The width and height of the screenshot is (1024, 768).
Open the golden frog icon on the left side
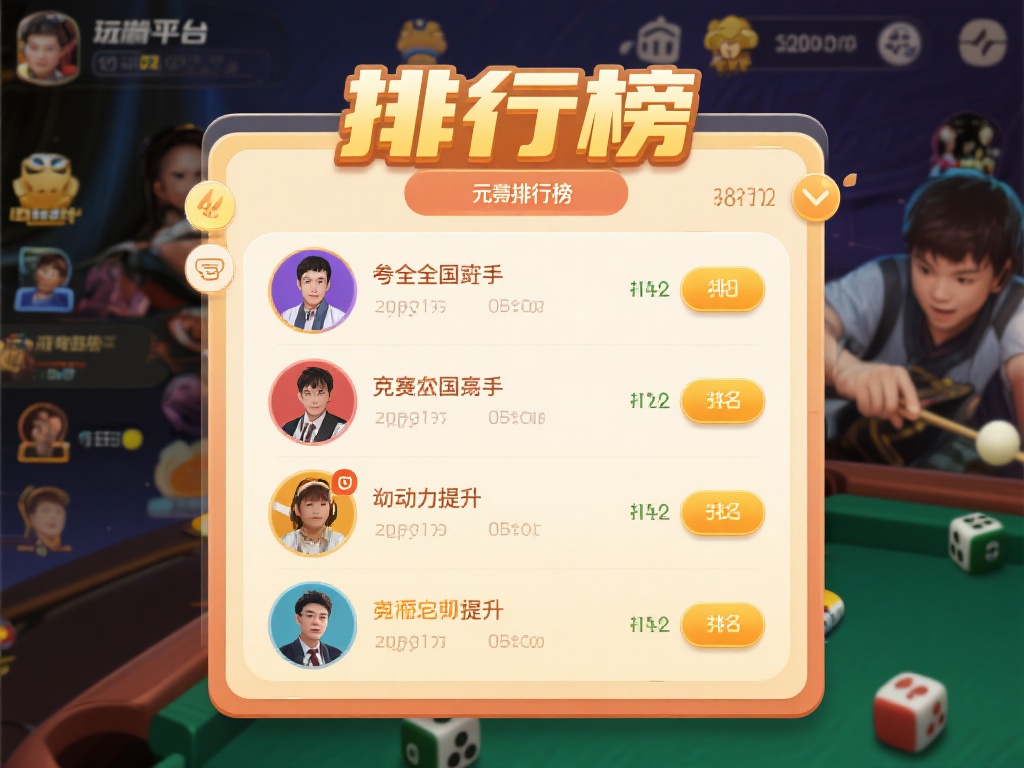(45, 183)
